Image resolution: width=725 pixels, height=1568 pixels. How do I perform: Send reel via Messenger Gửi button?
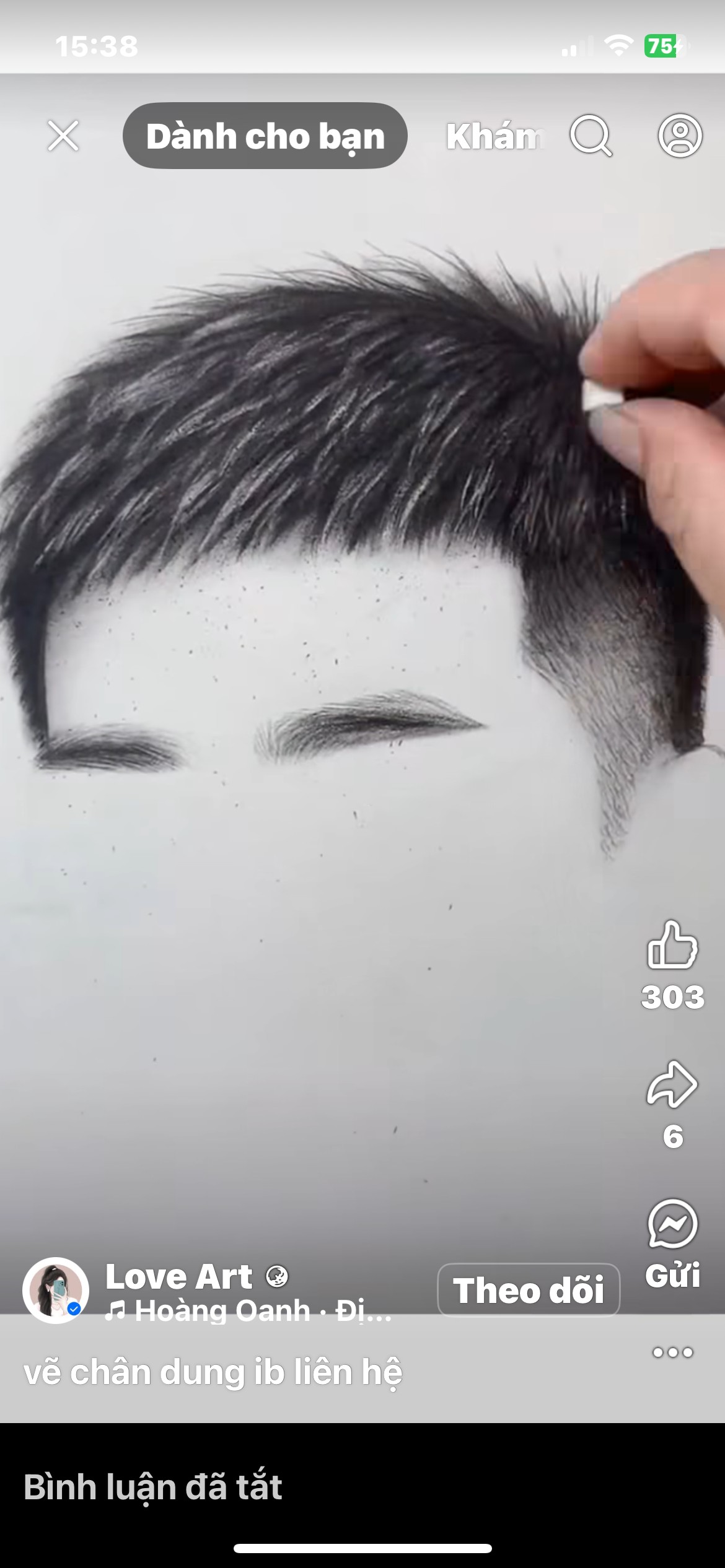(672, 1245)
